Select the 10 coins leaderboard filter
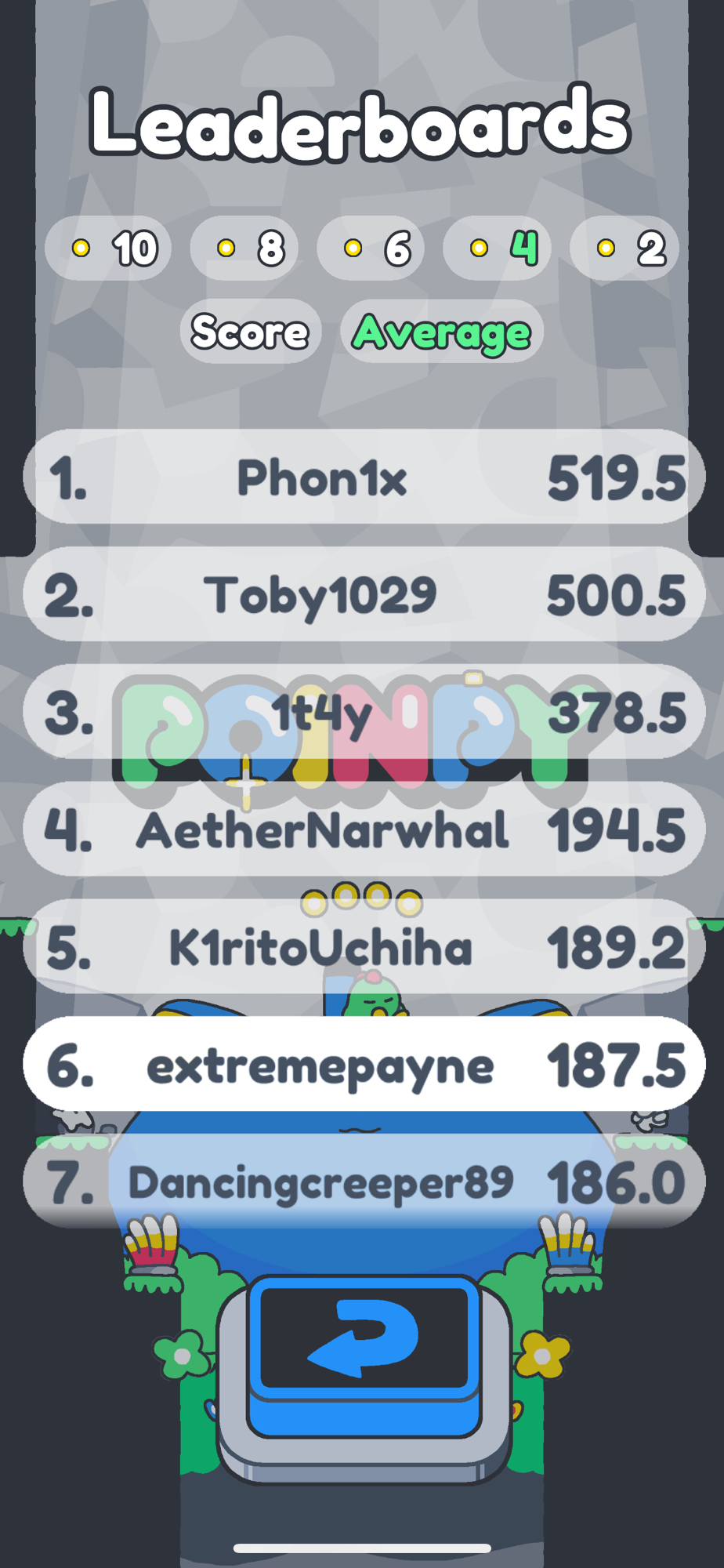Image resolution: width=724 pixels, height=1568 pixels. pyautogui.click(x=108, y=249)
